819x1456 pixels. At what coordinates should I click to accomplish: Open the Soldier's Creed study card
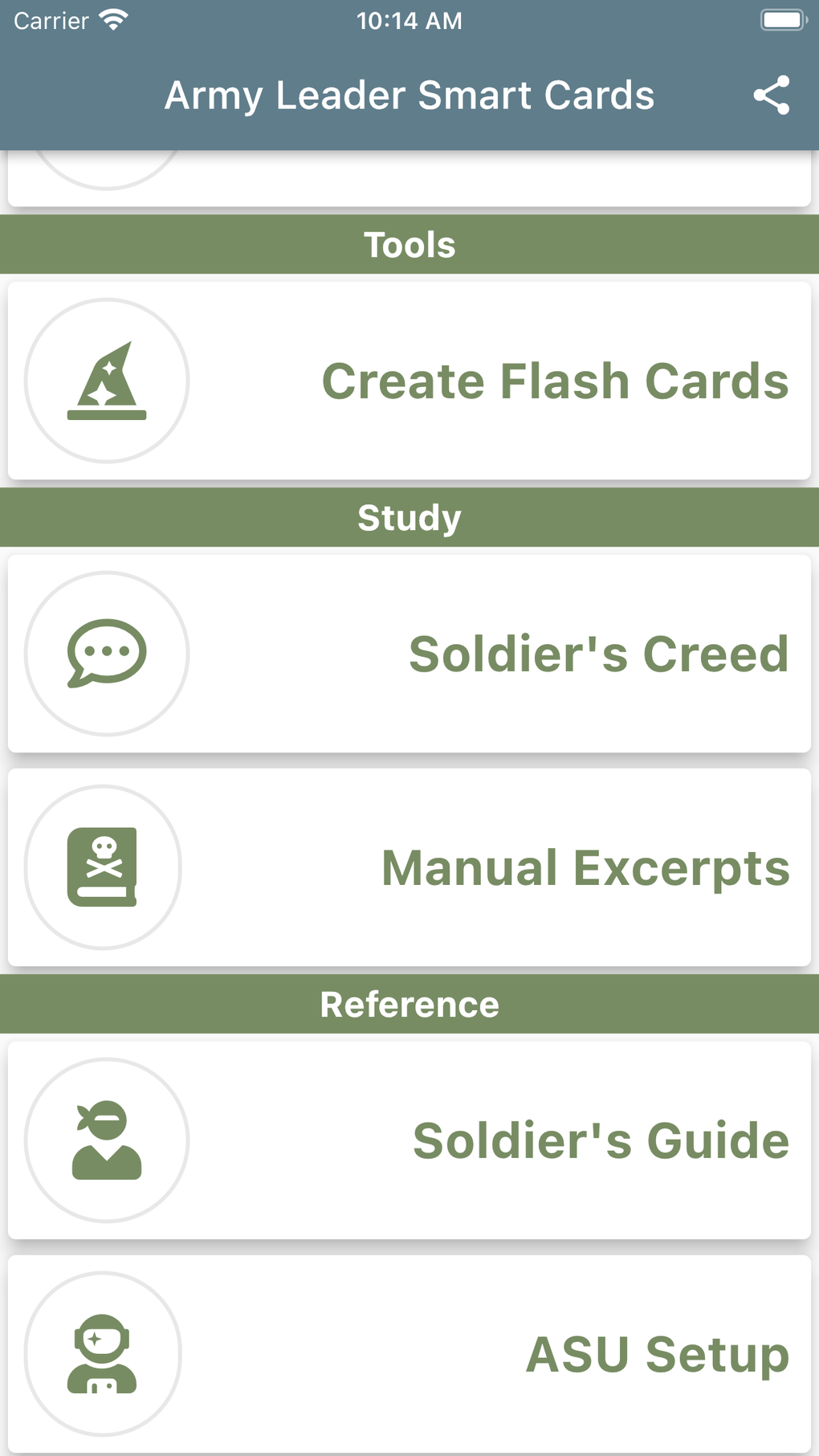(x=409, y=654)
